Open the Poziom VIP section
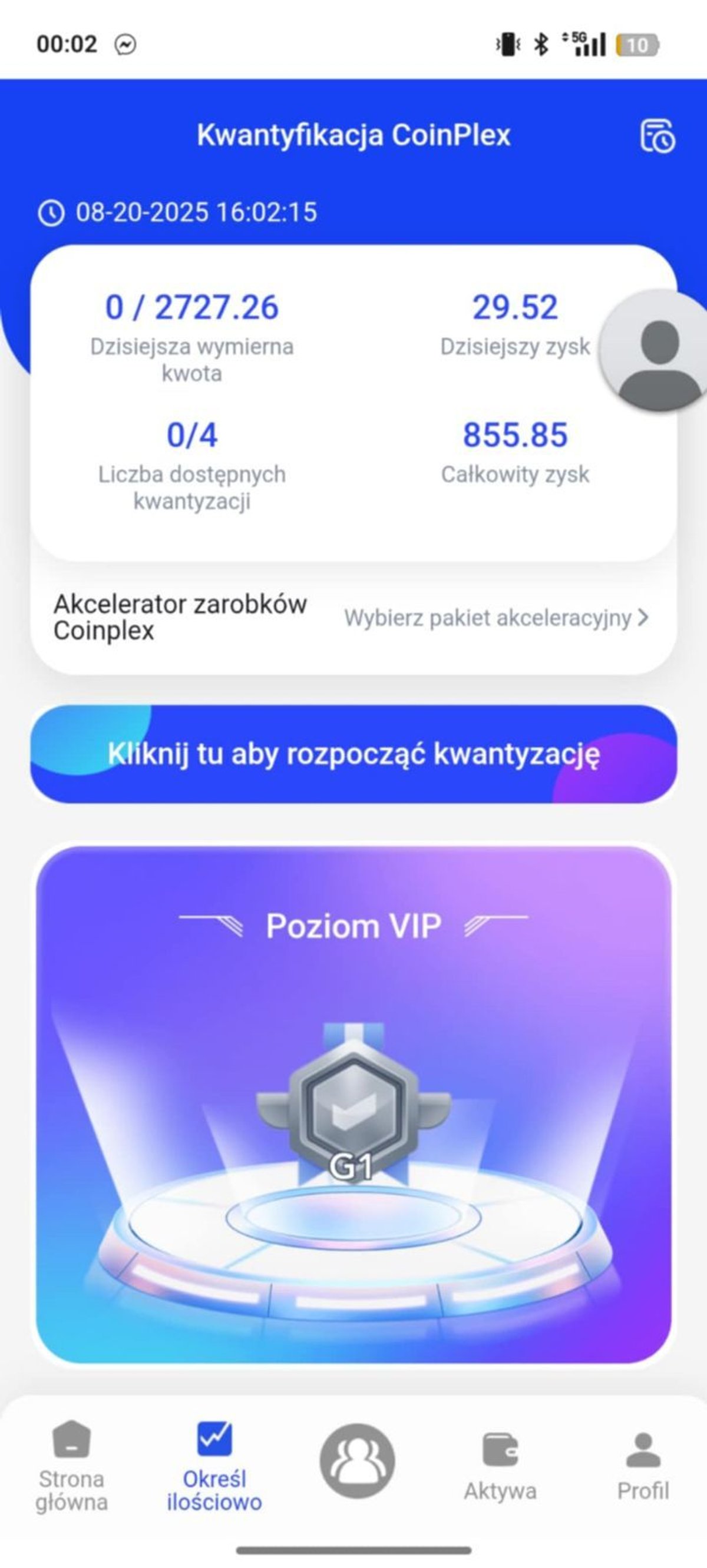The height and width of the screenshot is (1568, 707). click(353, 924)
